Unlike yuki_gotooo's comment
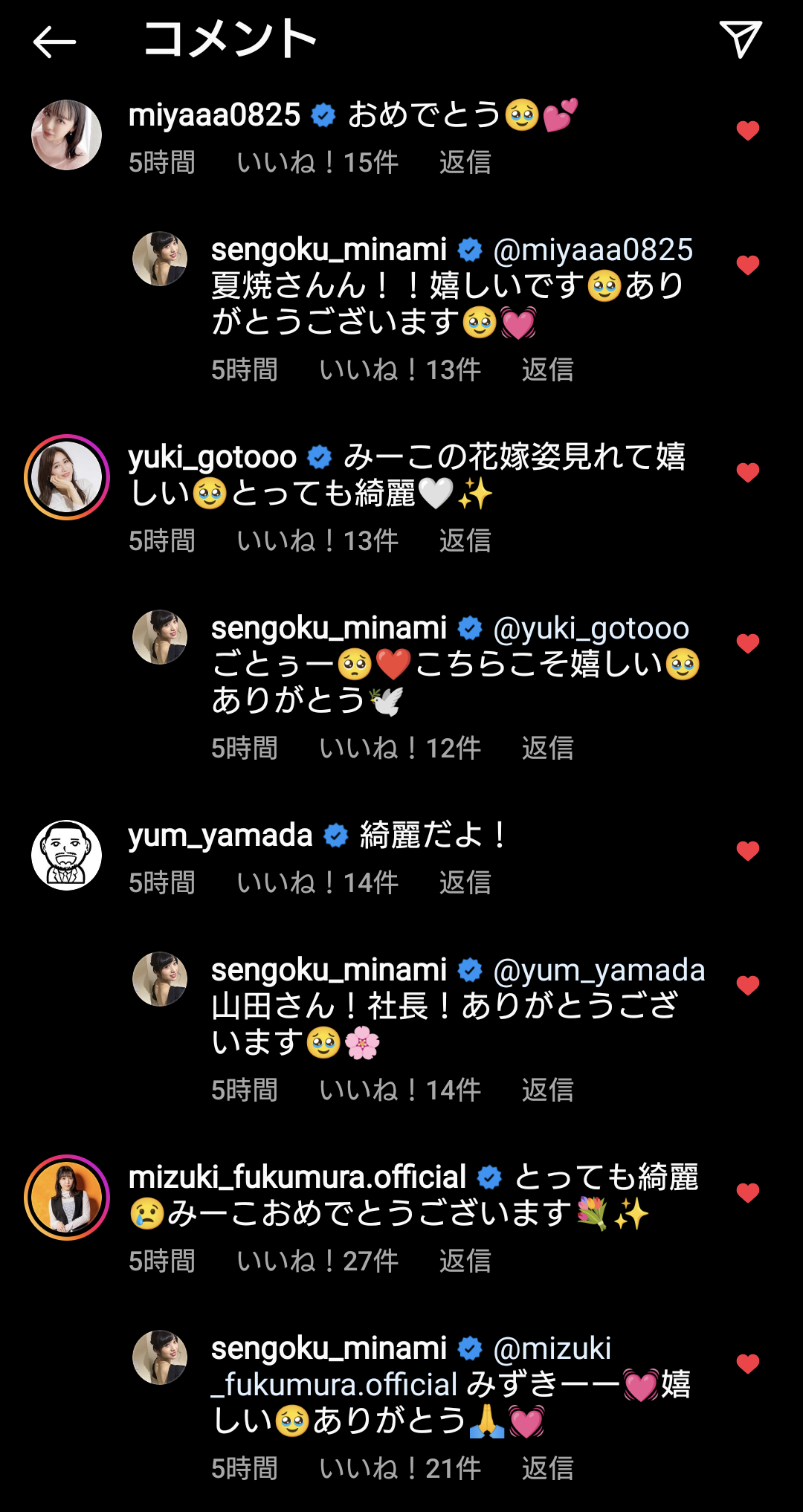The height and width of the screenshot is (1512, 803). click(x=747, y=472)
